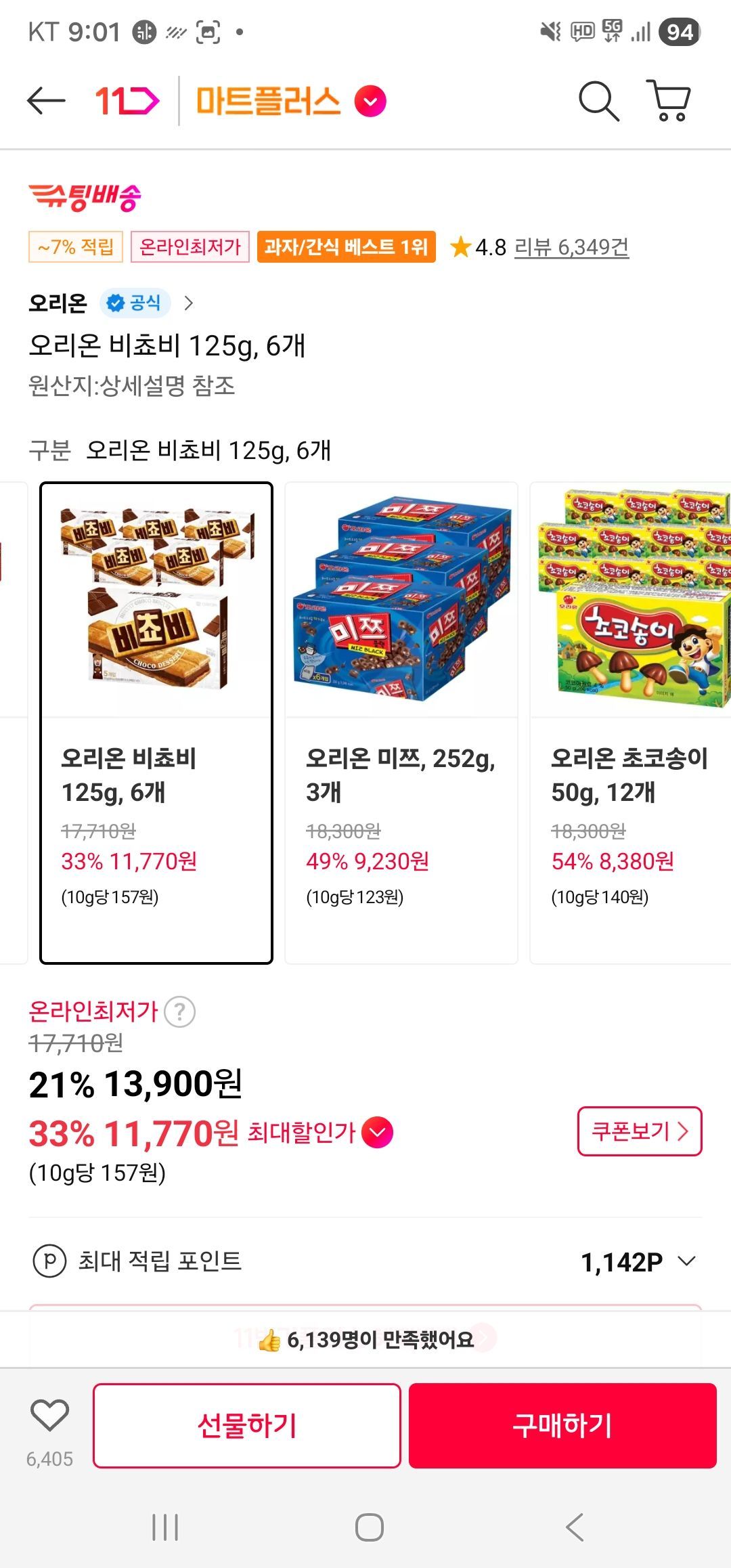
Task: Go back using the top arrow
Action: 46,102
